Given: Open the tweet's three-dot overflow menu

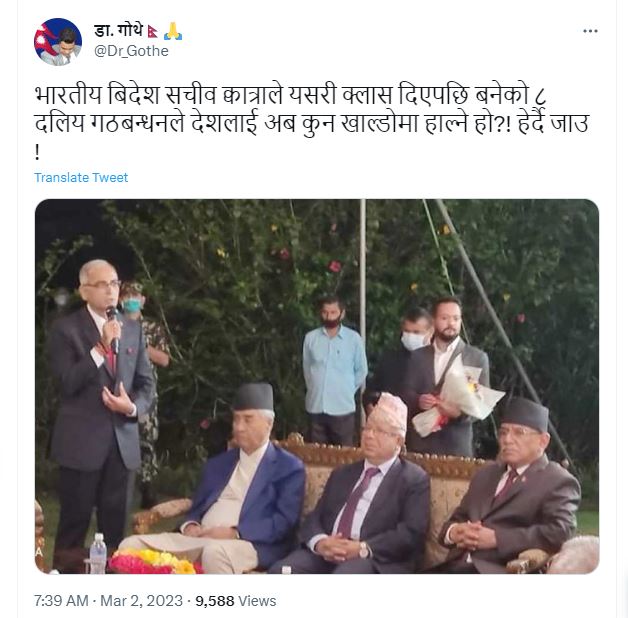Looking at the screenshot, I should (590, 31).
